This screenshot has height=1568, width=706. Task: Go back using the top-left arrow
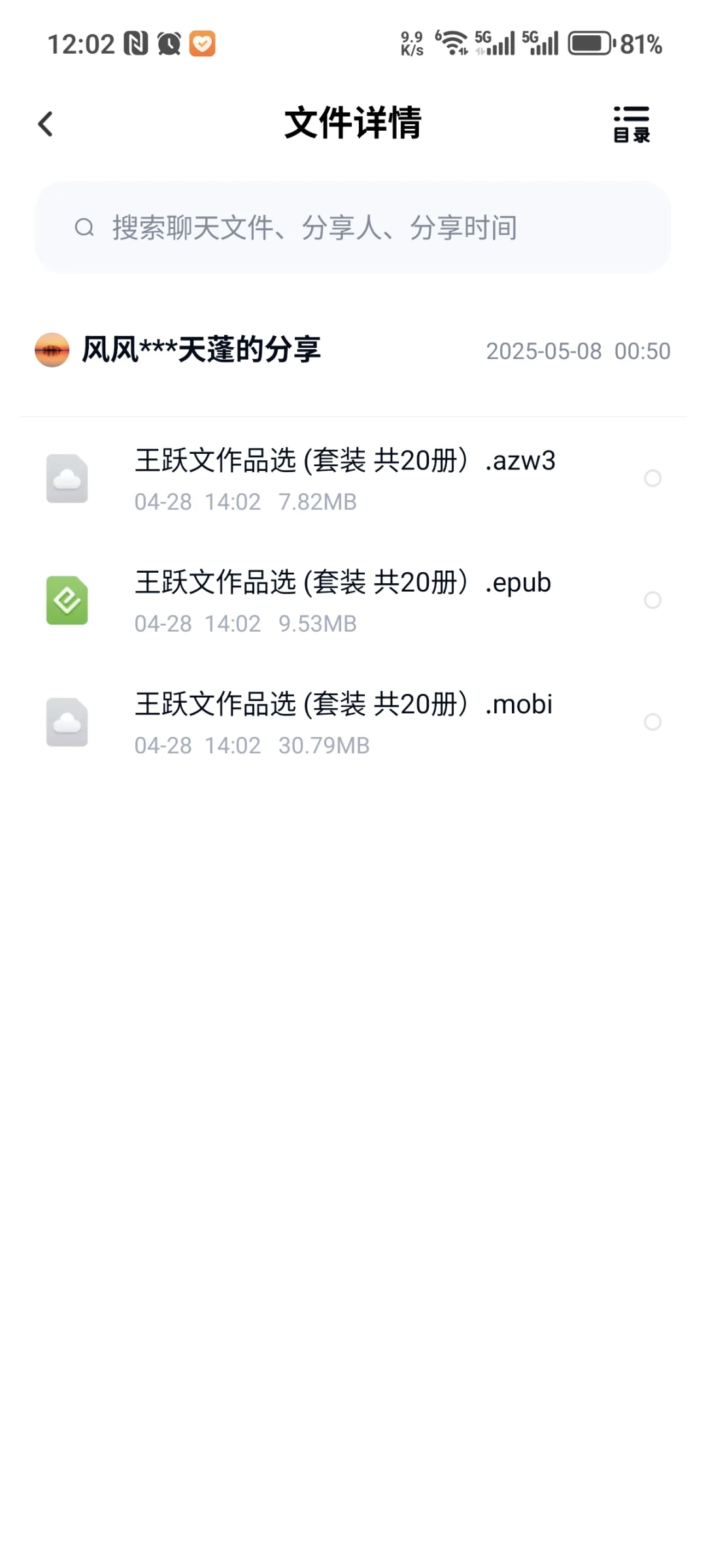tap(45, 124)
